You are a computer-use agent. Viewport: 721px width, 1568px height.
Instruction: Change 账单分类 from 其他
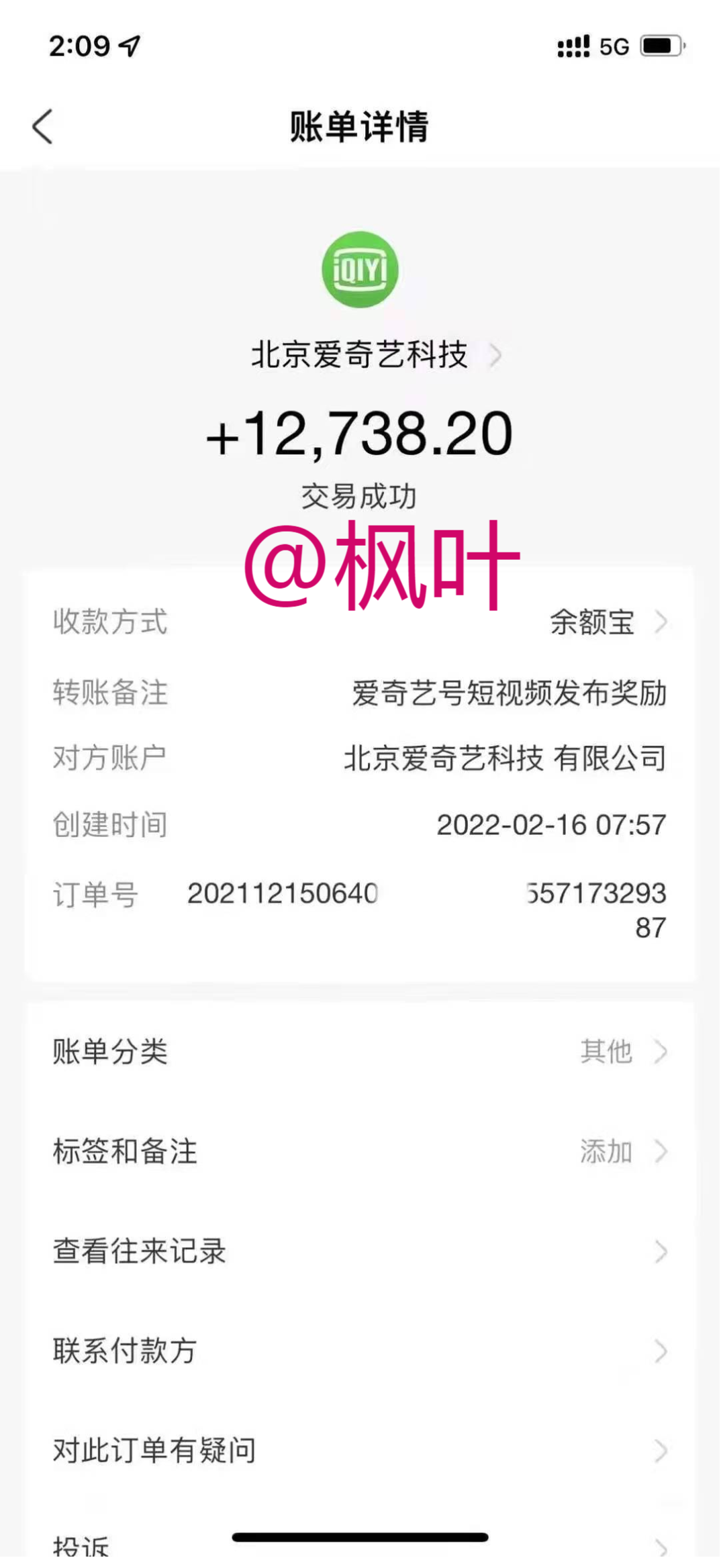tap(360, 1051)
